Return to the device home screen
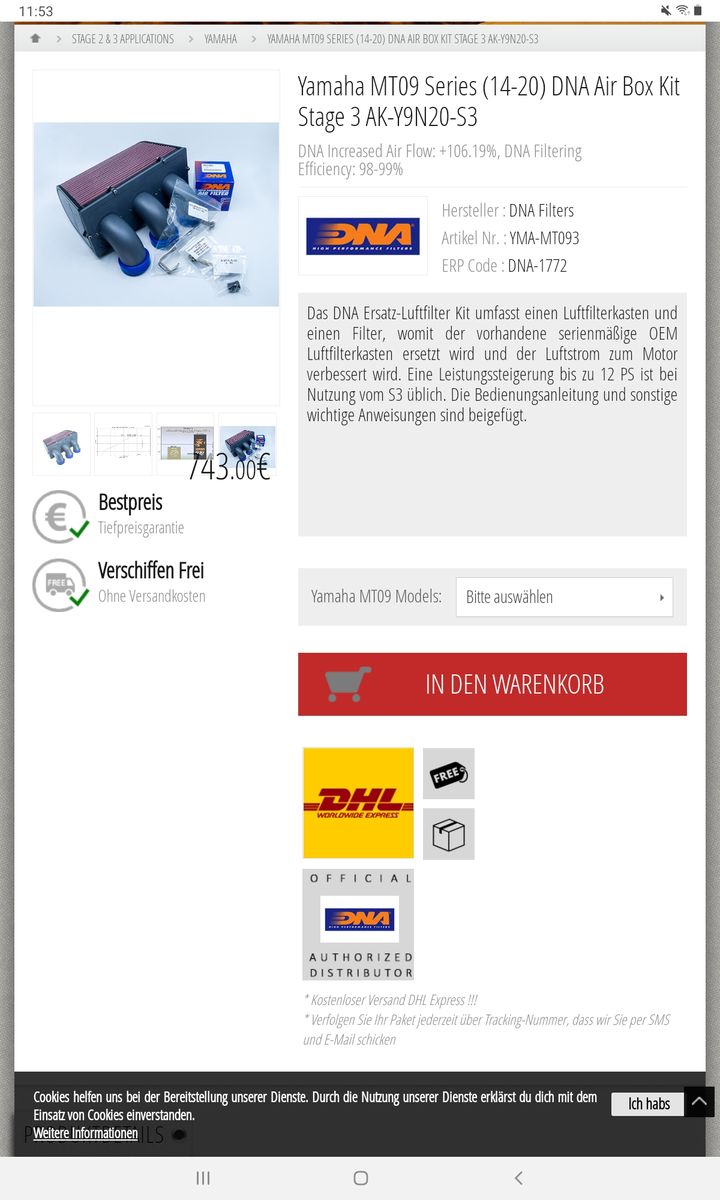This screenshot has width=720, height=1200. [x=361, y=1178]
